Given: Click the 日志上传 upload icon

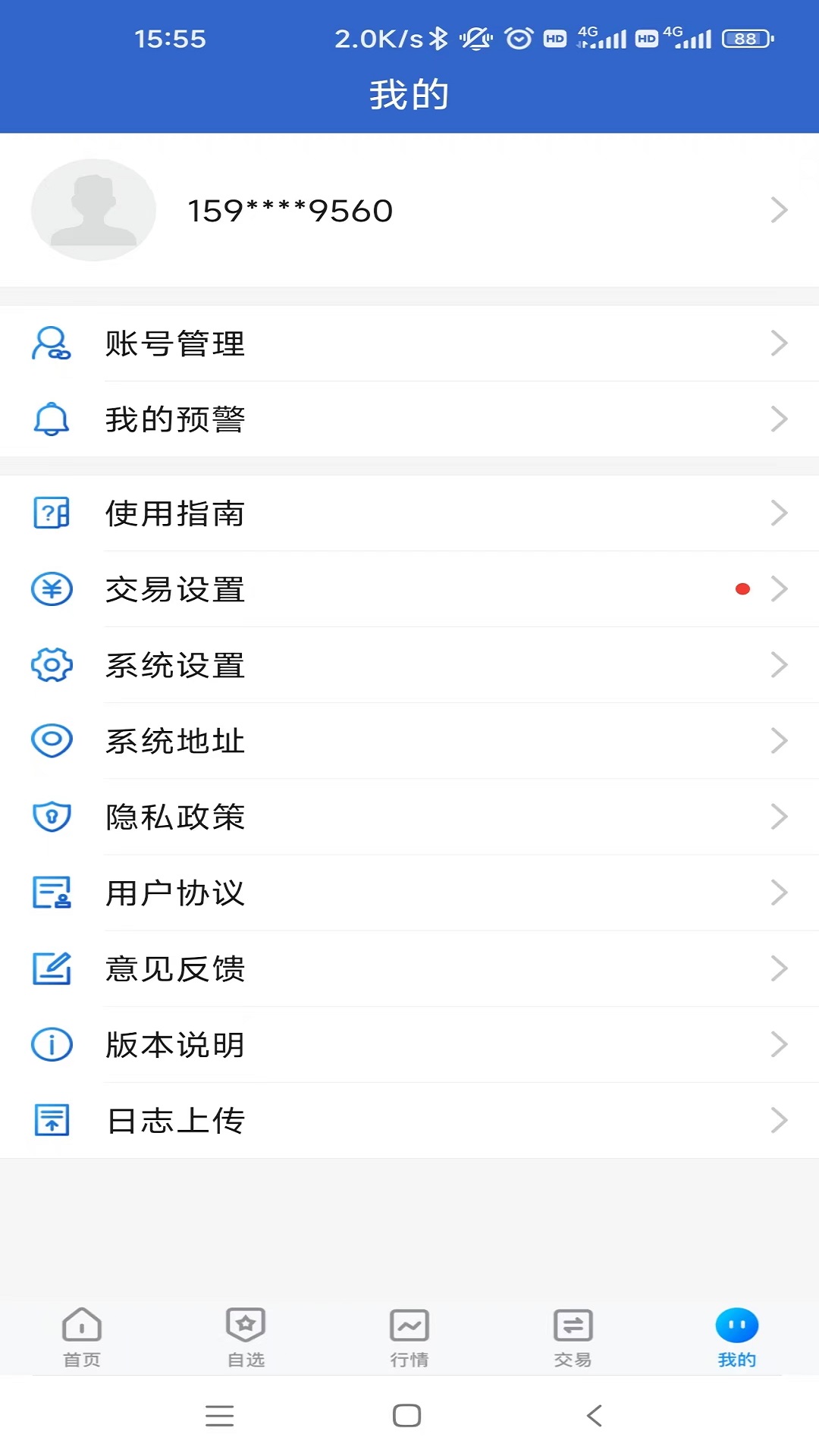Looking at the screenshot, I should pyautogui.click(x=50, y=1120).
